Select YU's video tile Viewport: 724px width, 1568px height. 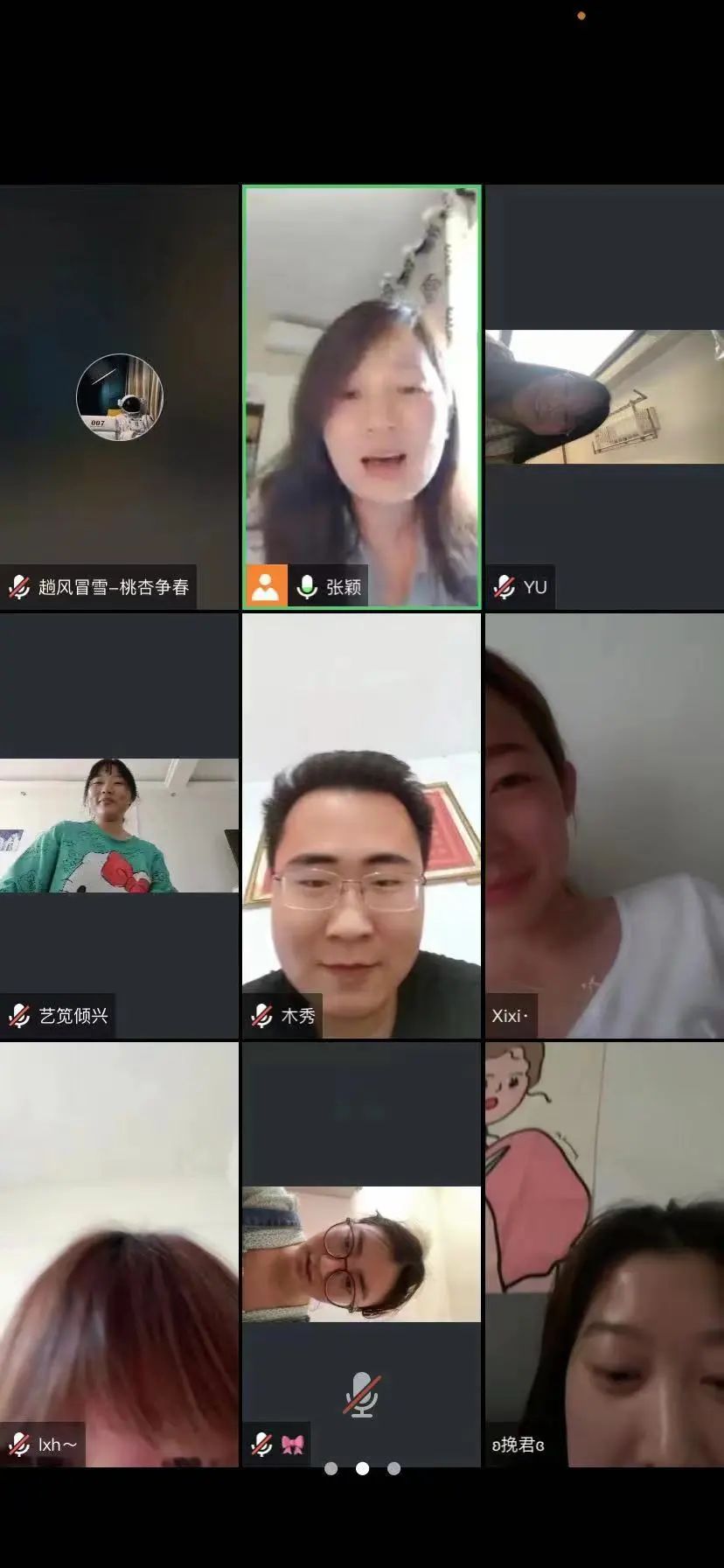click(604, 397)
